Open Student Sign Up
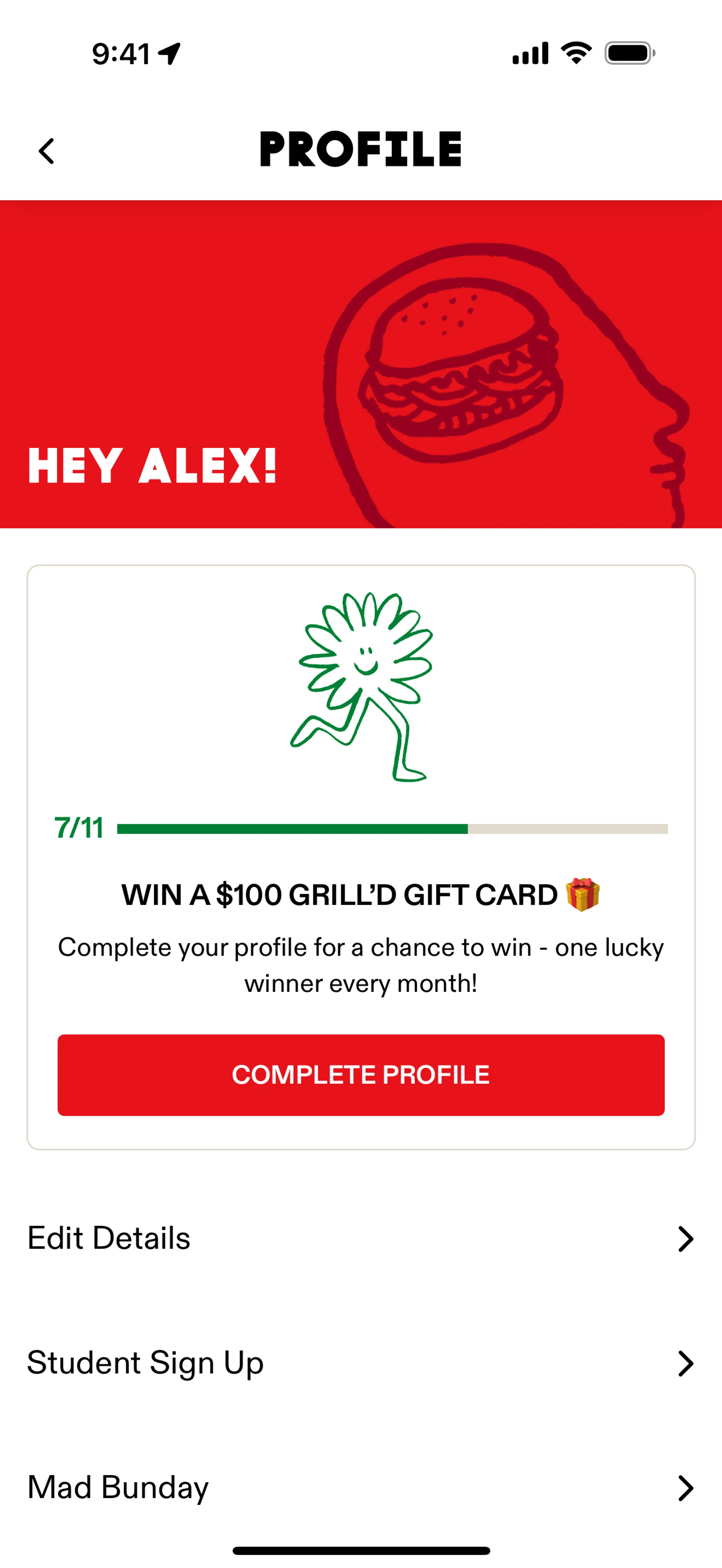This screenshot has height=1568, width=722. (x=360, y=1363)
